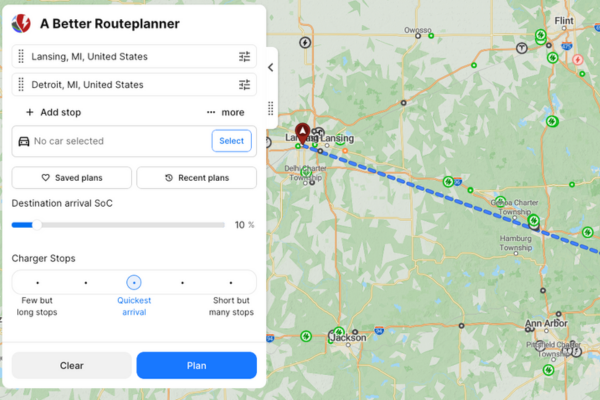Adjust the Destination arrival SoC slider
600x400 pixels.
(35, 225)
